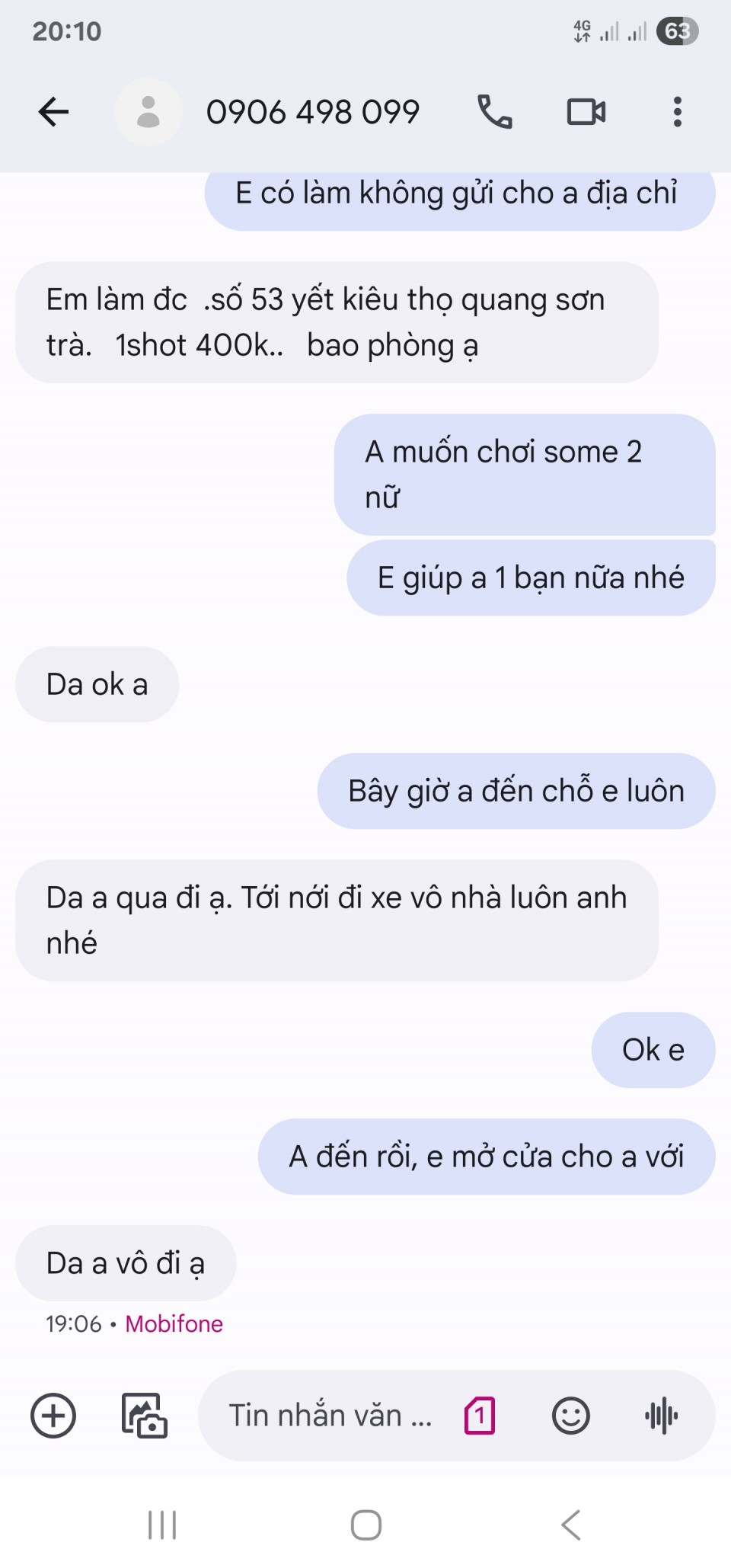Focus the text message input field
The width and height of the screenshot is (731, 1568).
pyautogui.click(x=331, y=1416)
